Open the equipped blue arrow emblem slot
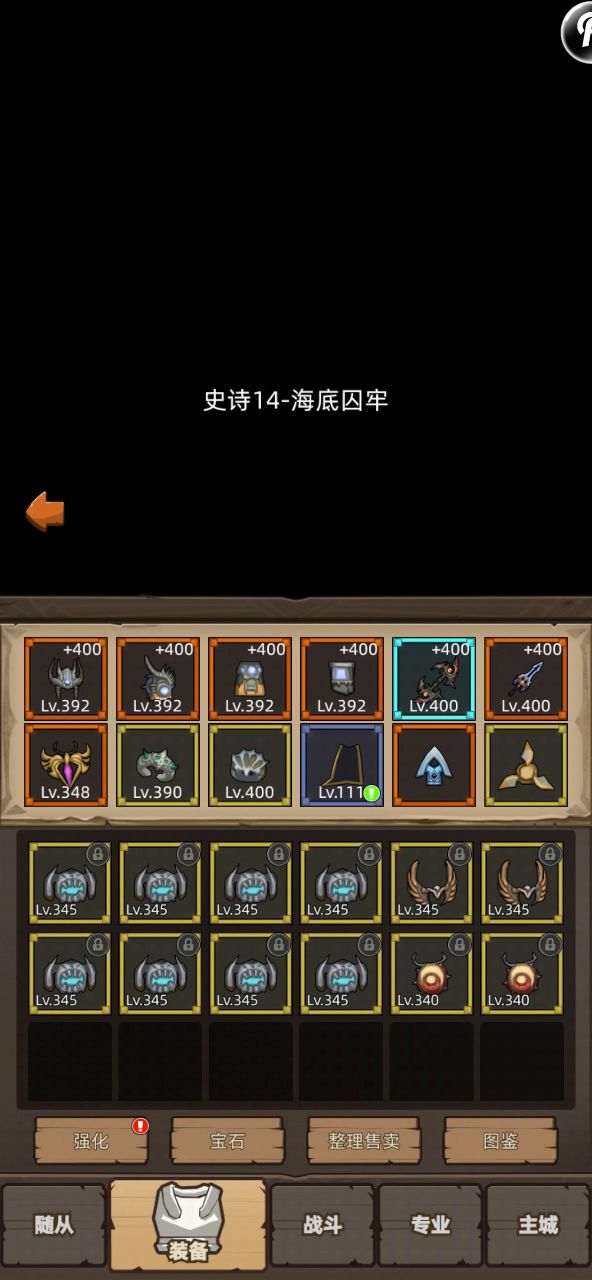Viewport: 592px width, 1280px height. 434,765
